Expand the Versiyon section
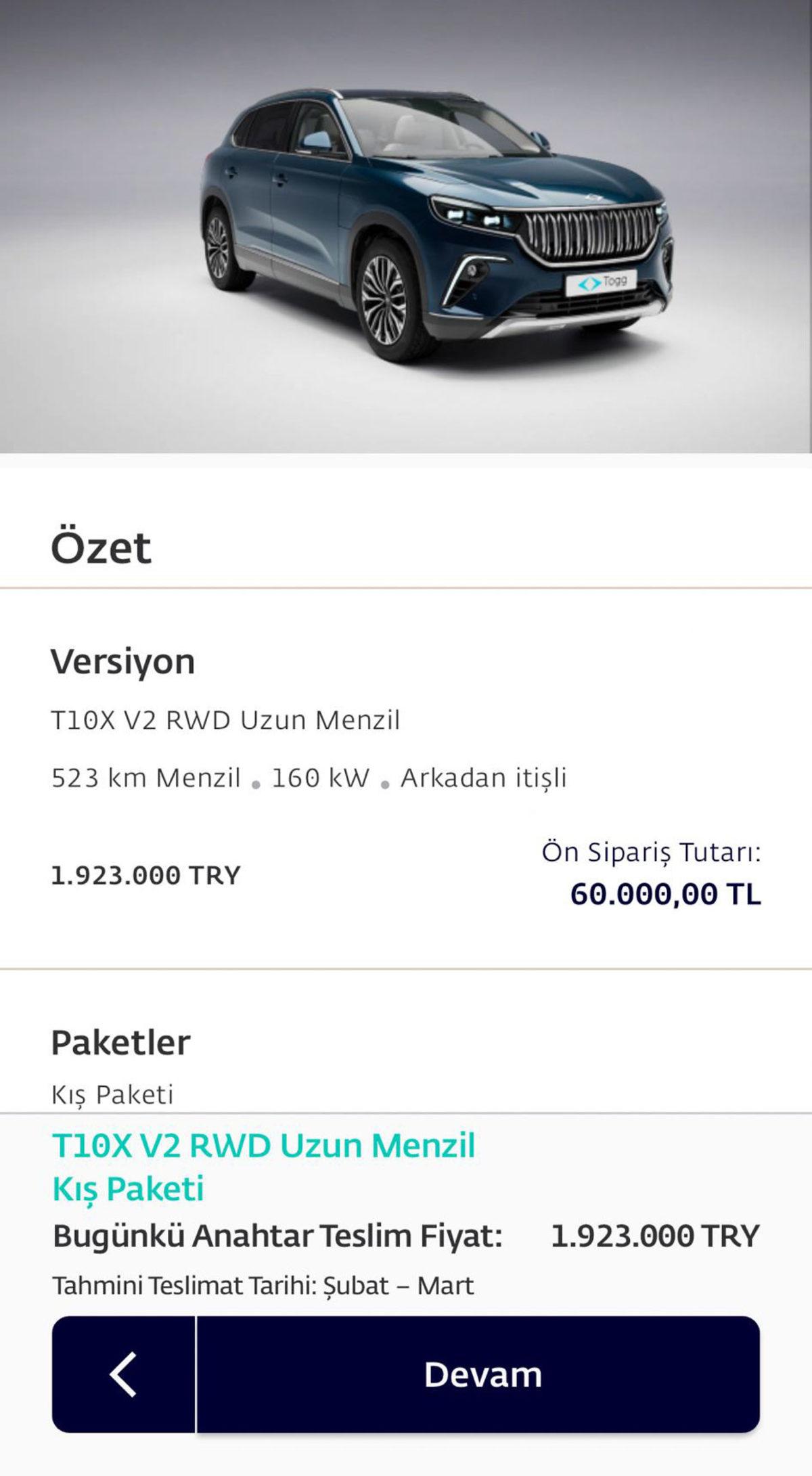This screenshot has width=812, height=1476. tap(124, 661)
